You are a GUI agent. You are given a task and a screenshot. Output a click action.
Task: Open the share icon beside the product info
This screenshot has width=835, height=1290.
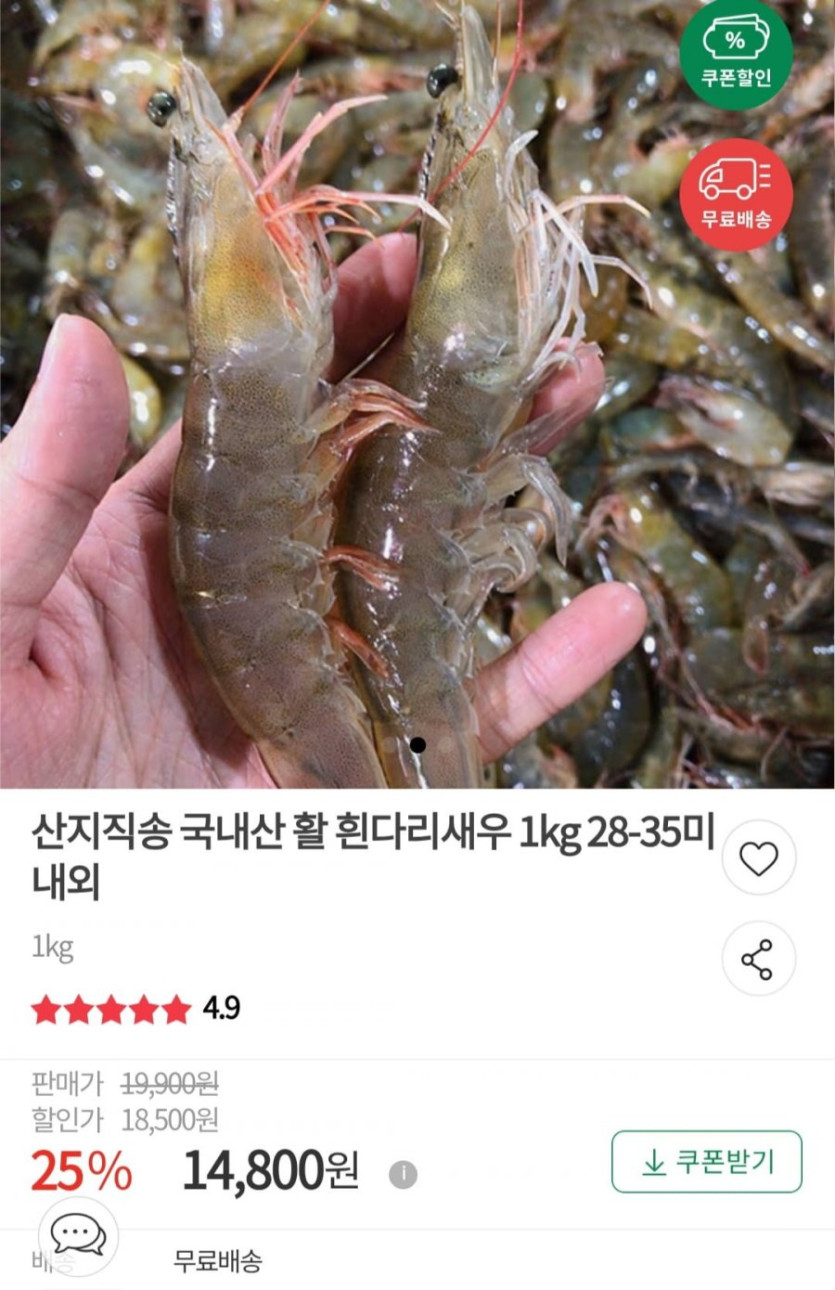pyautogui.click(x=758, y=959)
